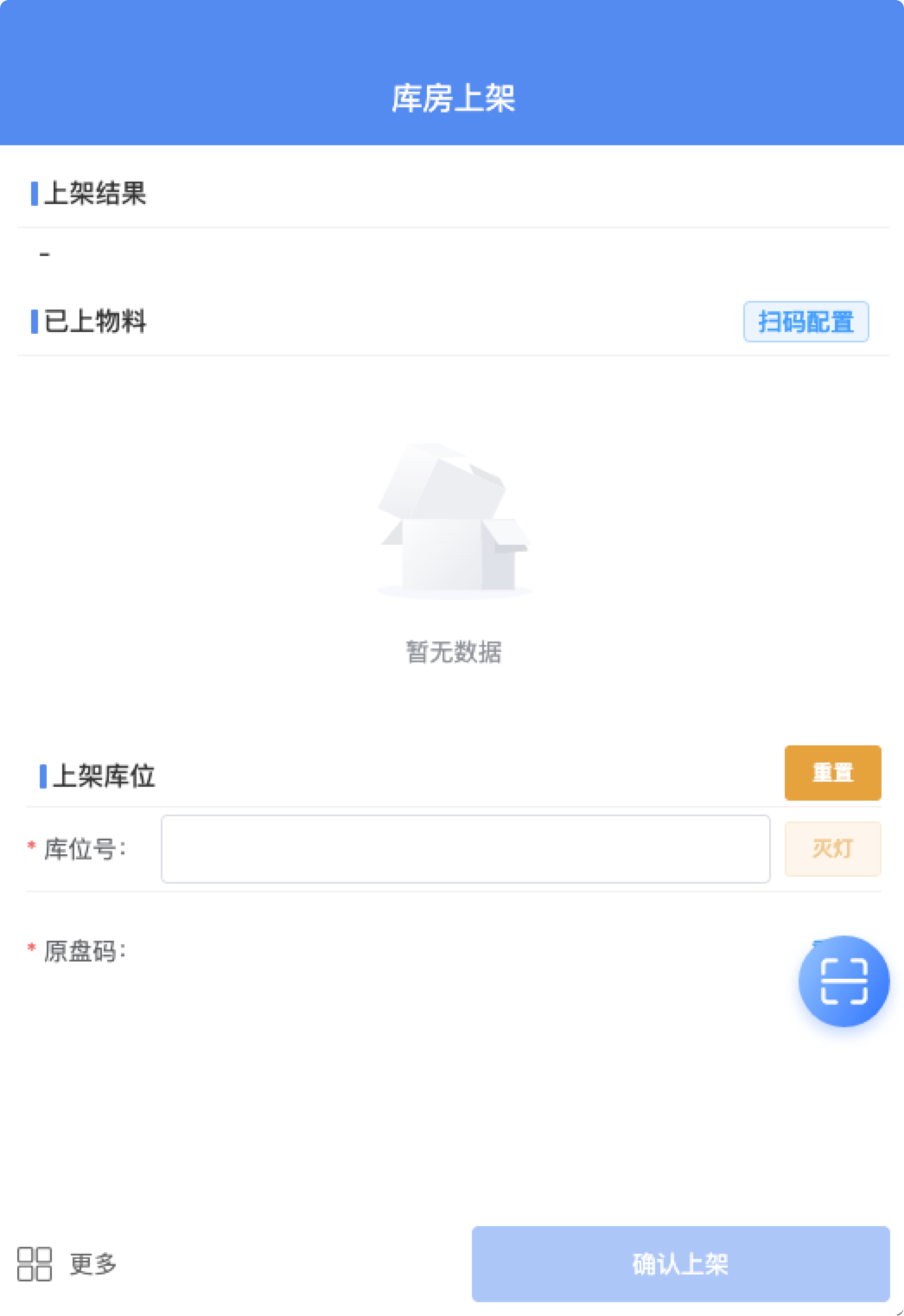Focus the 库位号 input field
This screenshot has width=904, height=1316.
click(465, 848)
